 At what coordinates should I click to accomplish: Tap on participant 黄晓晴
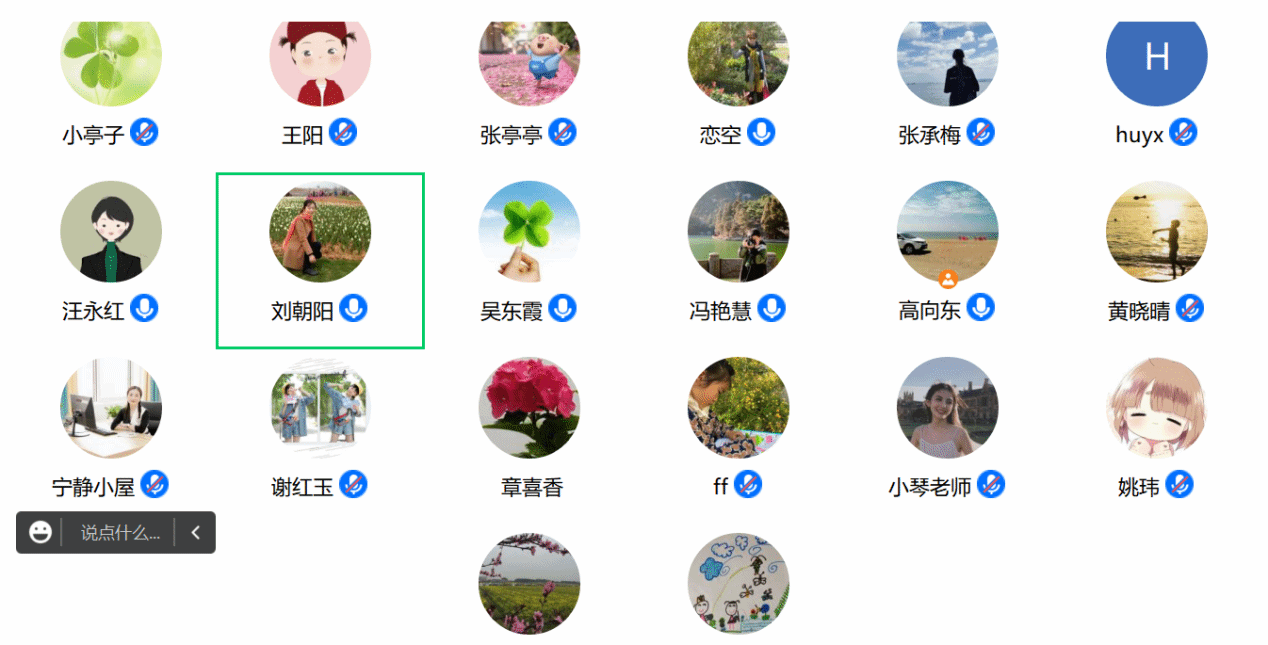click(x=1156, y=233)
